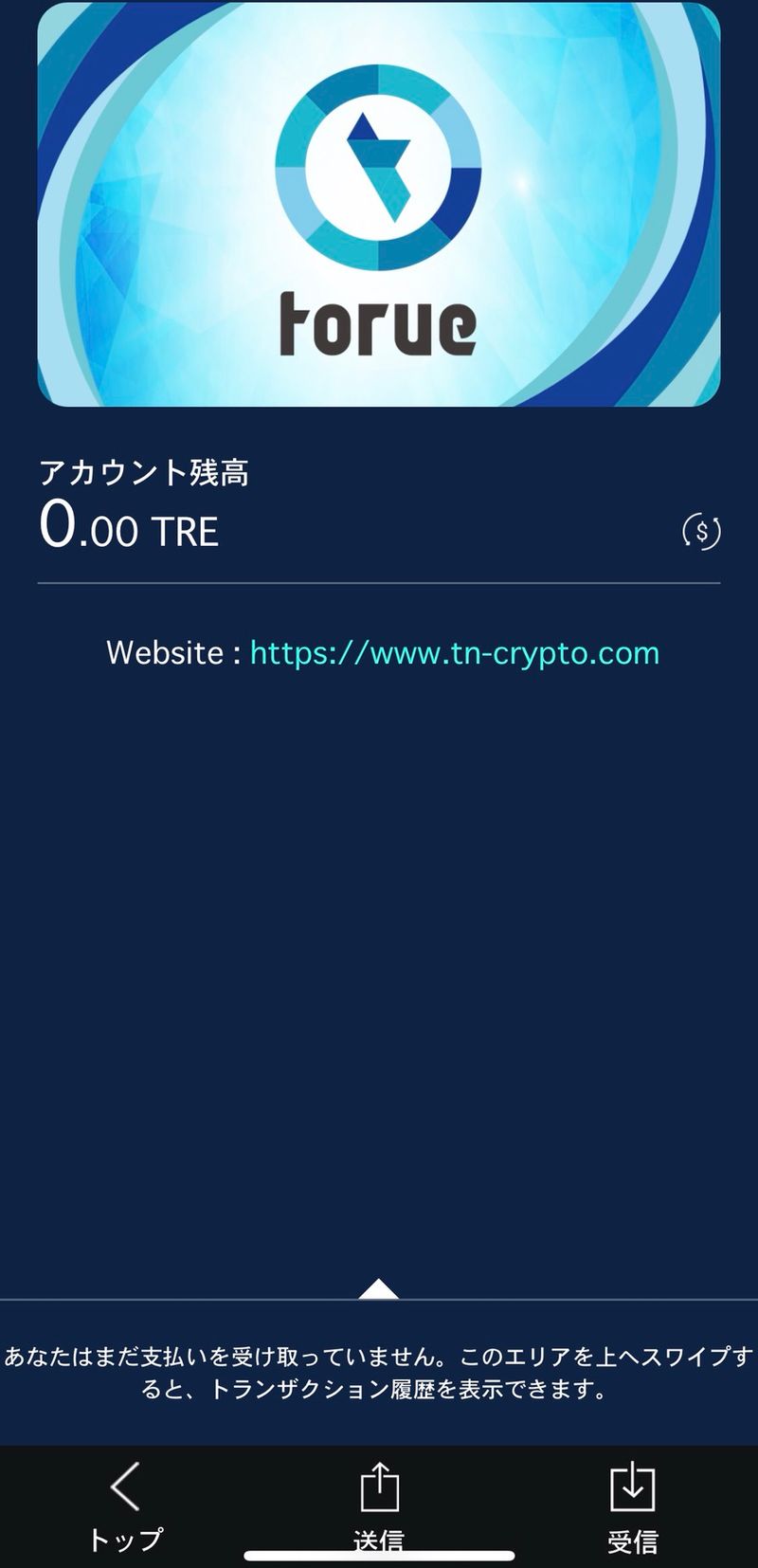
Task: Go back to トップ
Action: click(x=125, y=1504)
